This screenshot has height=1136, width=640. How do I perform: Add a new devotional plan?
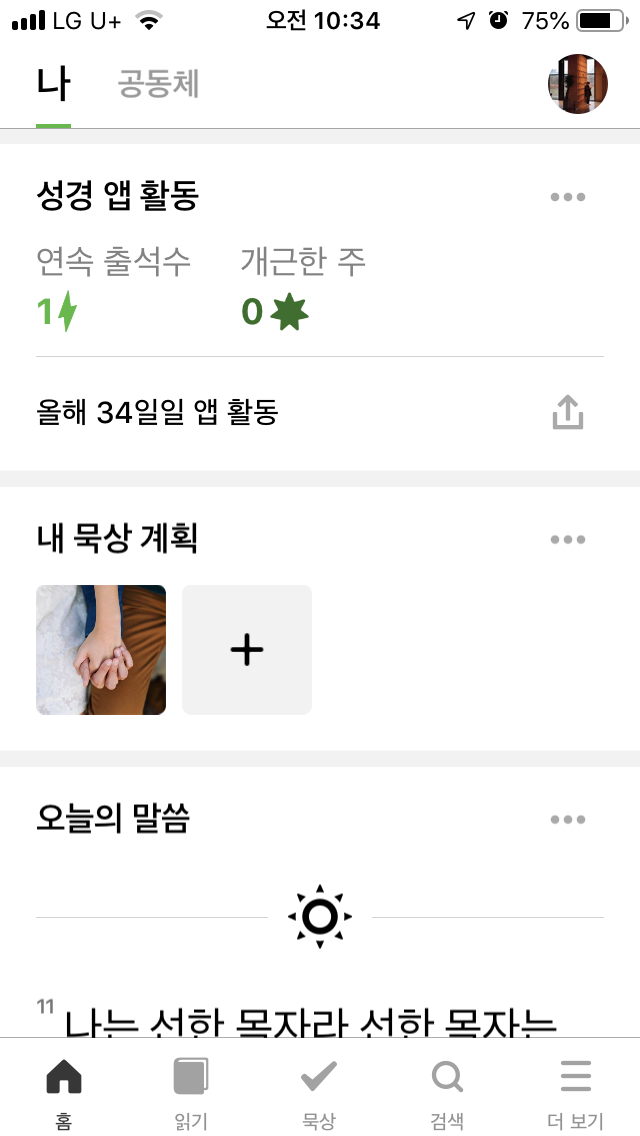(x=247, y=650)
